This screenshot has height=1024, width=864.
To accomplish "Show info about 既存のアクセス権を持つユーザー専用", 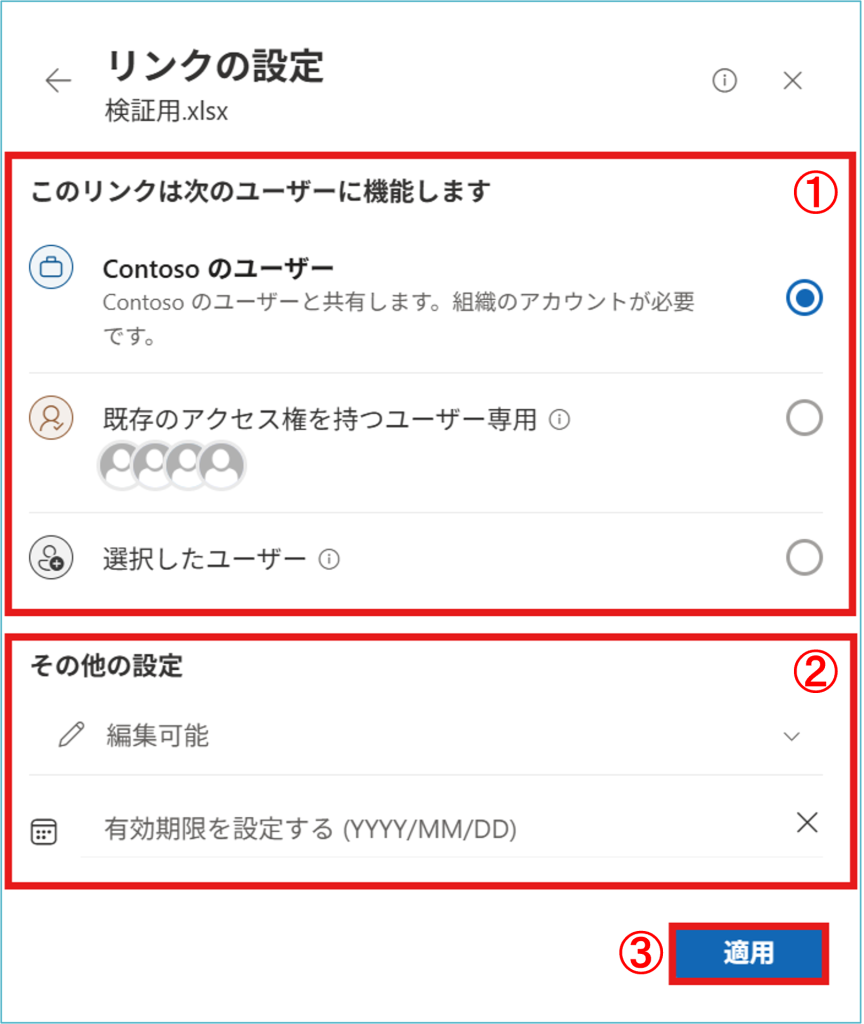I will click(x=560, y=420).
